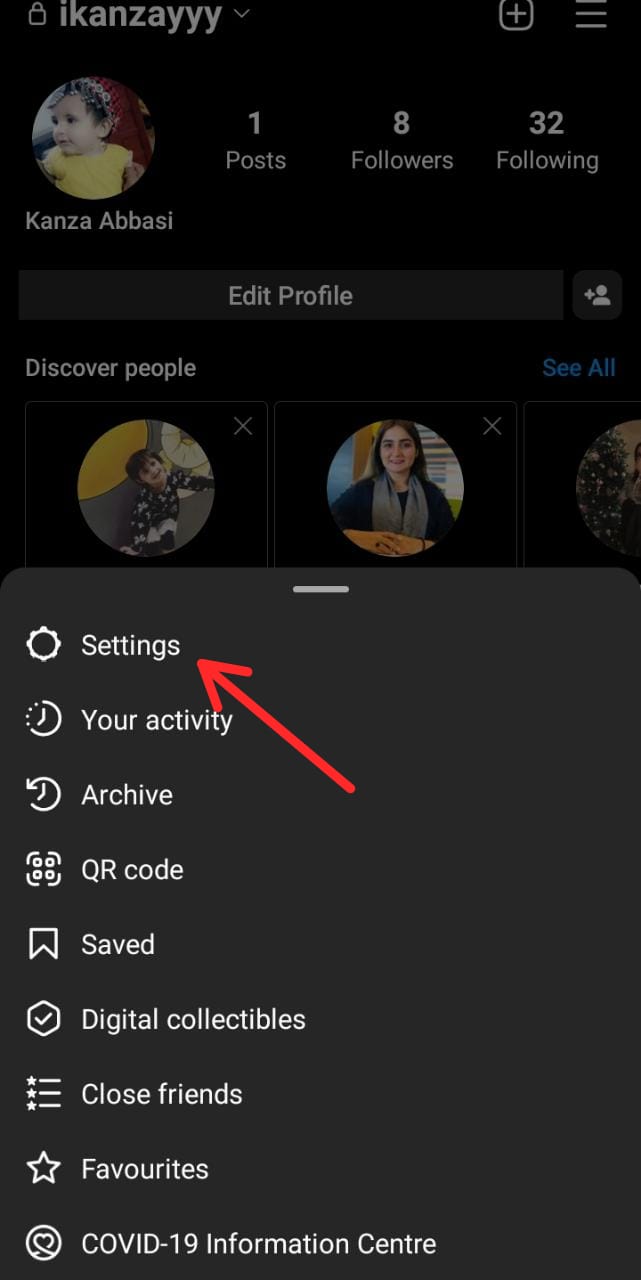Go to Archive

(126, 795)
